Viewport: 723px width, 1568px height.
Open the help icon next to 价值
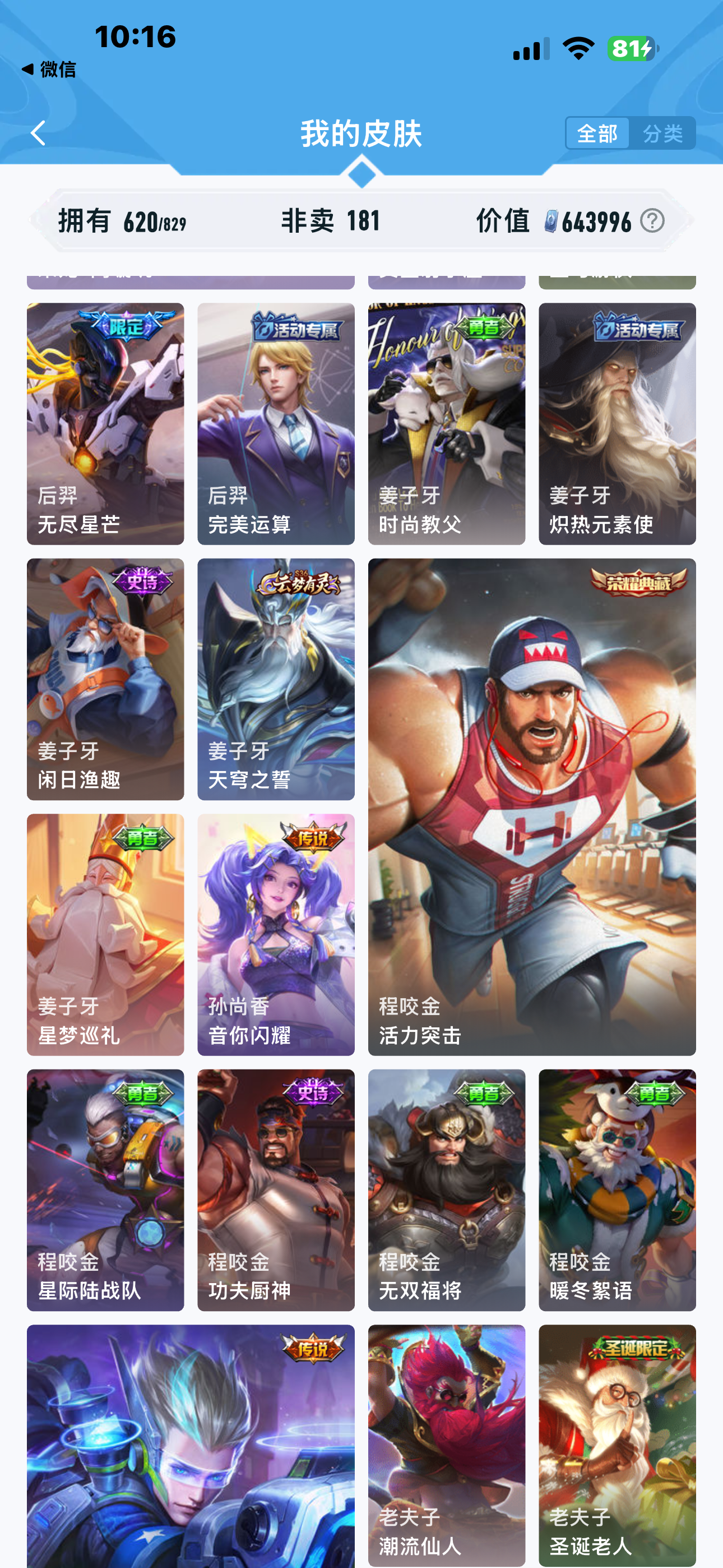point(652,221)
